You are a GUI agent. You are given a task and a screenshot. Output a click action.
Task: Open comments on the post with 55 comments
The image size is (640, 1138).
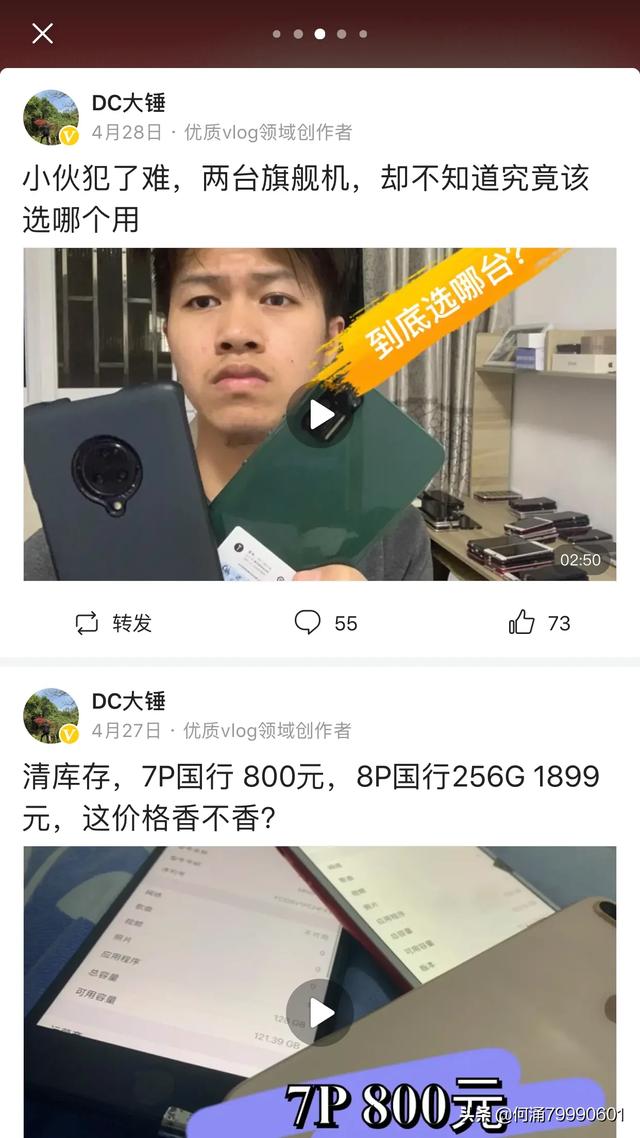coord(325,623)
